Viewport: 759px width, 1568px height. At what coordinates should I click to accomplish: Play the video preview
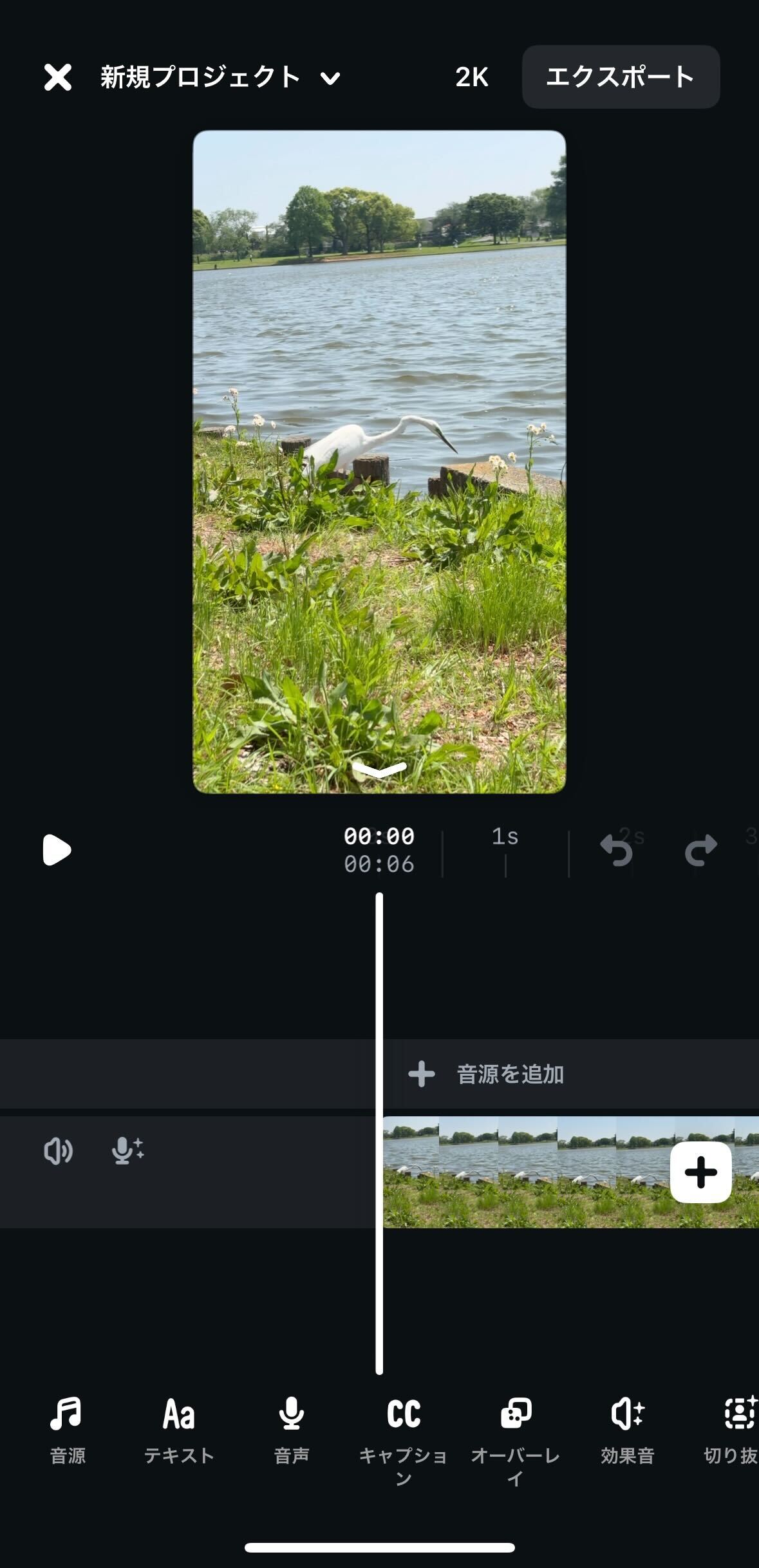pos(57,850)
